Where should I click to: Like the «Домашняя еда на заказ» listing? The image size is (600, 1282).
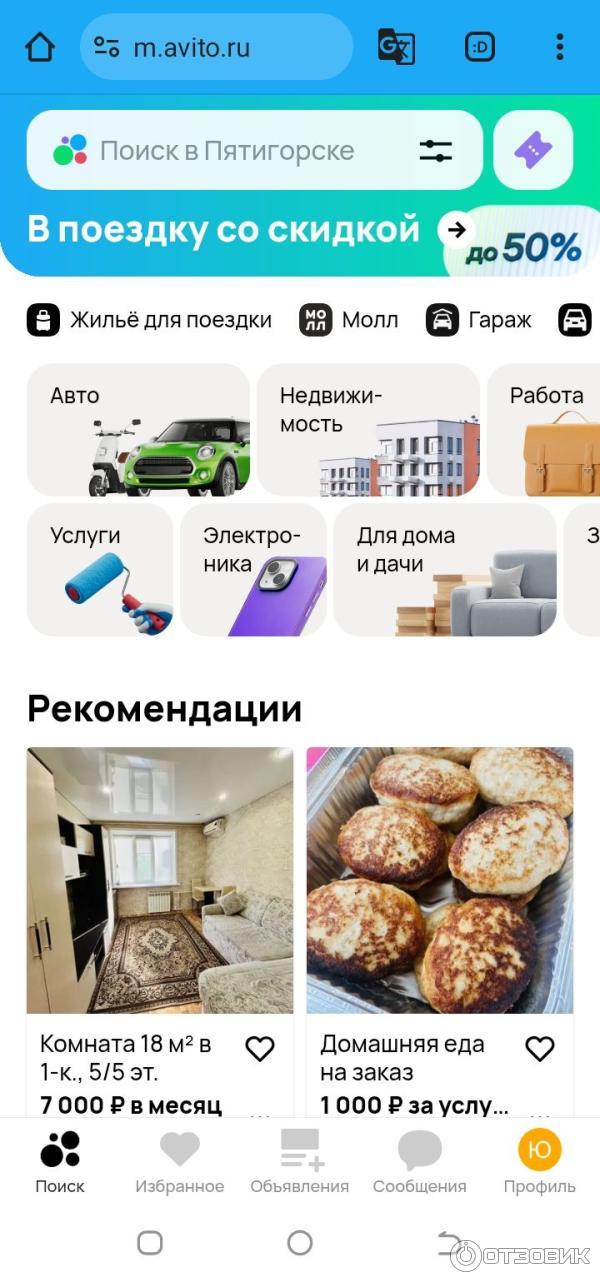(540, 1048)
